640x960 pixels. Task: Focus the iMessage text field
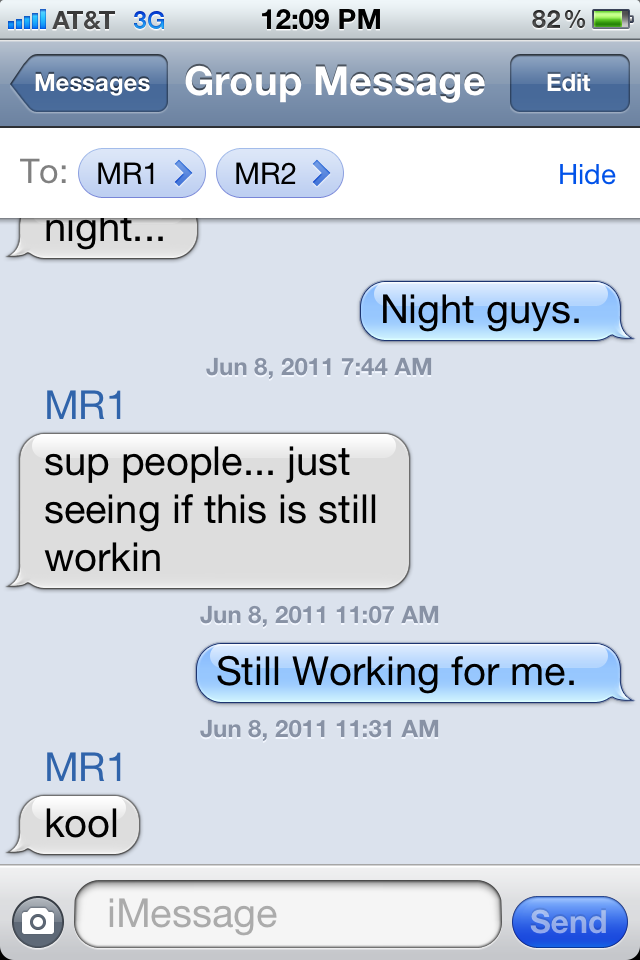[288, 914]
